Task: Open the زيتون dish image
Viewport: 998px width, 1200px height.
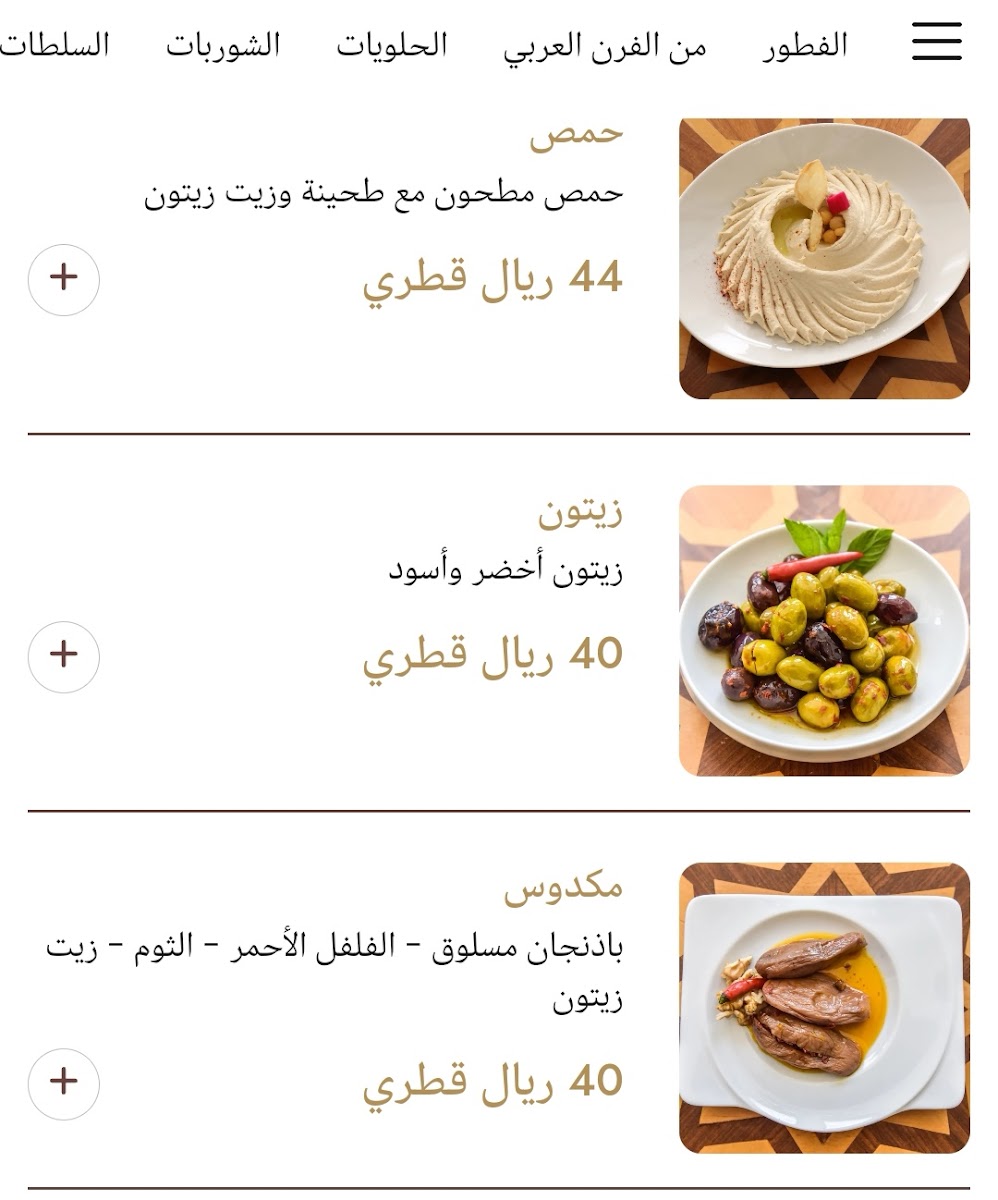Action: (x=824, y=631)
